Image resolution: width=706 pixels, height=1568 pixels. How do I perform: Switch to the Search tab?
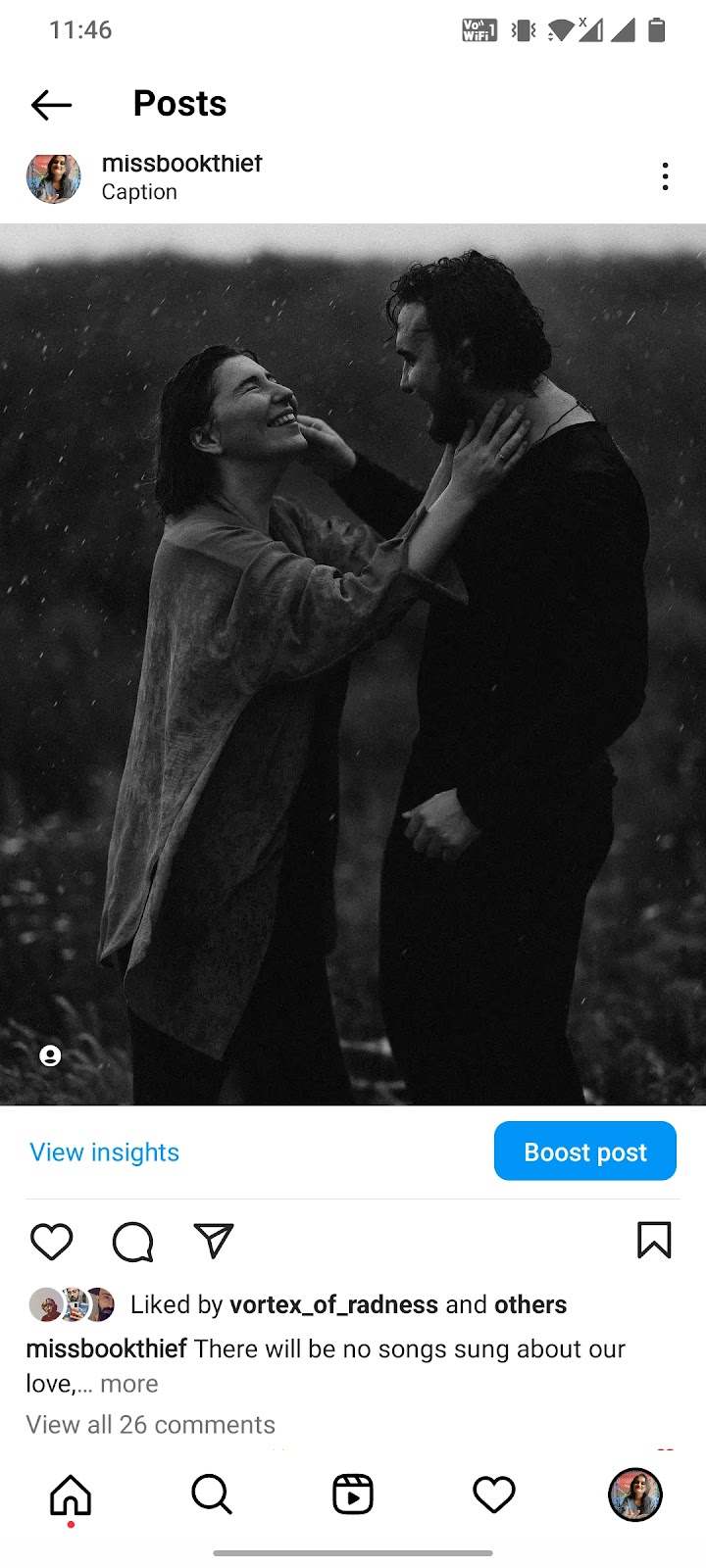pyautogui.click(x=212, y=1494)
